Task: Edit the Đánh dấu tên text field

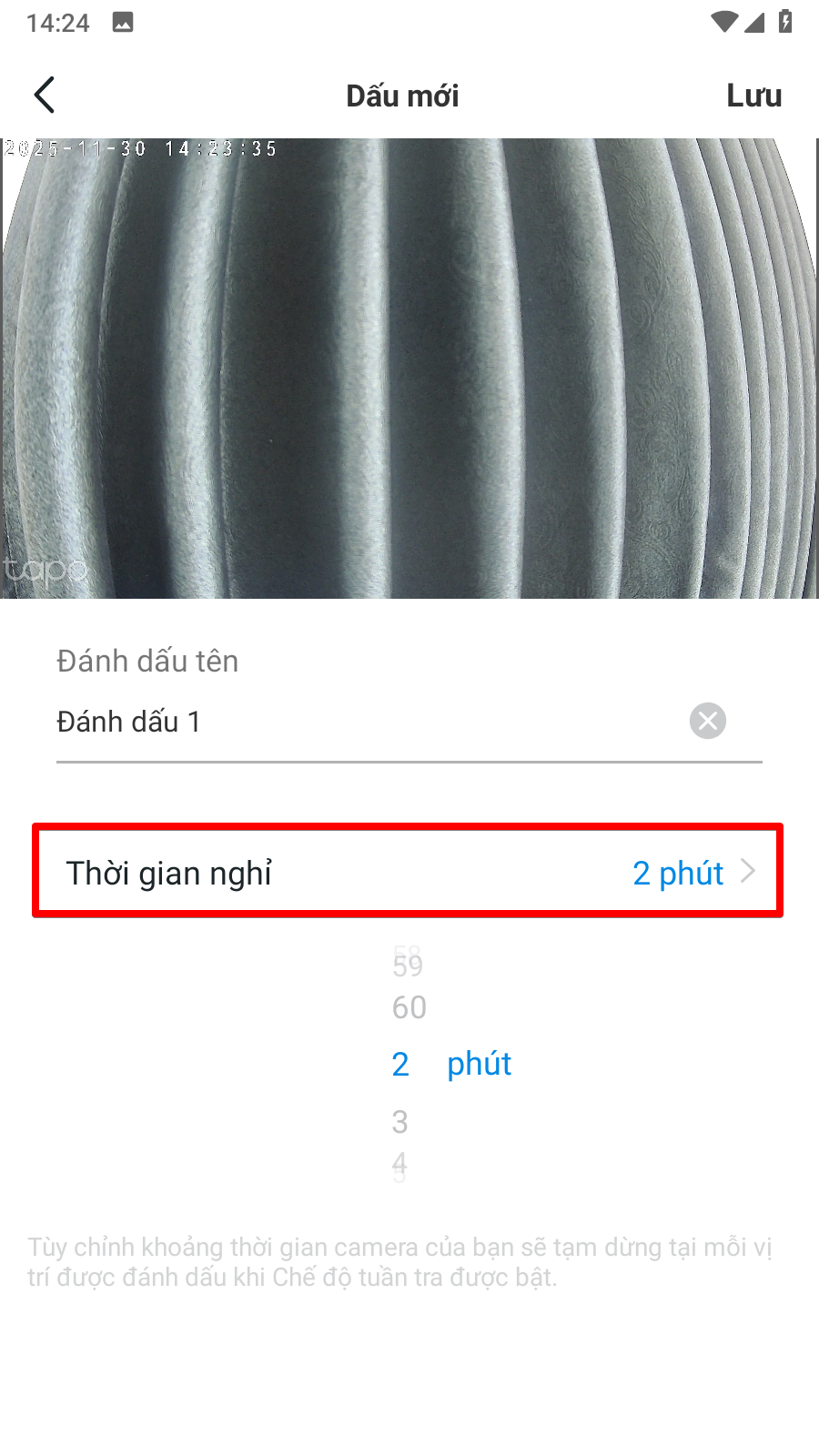Action: [x=364, y=722]
